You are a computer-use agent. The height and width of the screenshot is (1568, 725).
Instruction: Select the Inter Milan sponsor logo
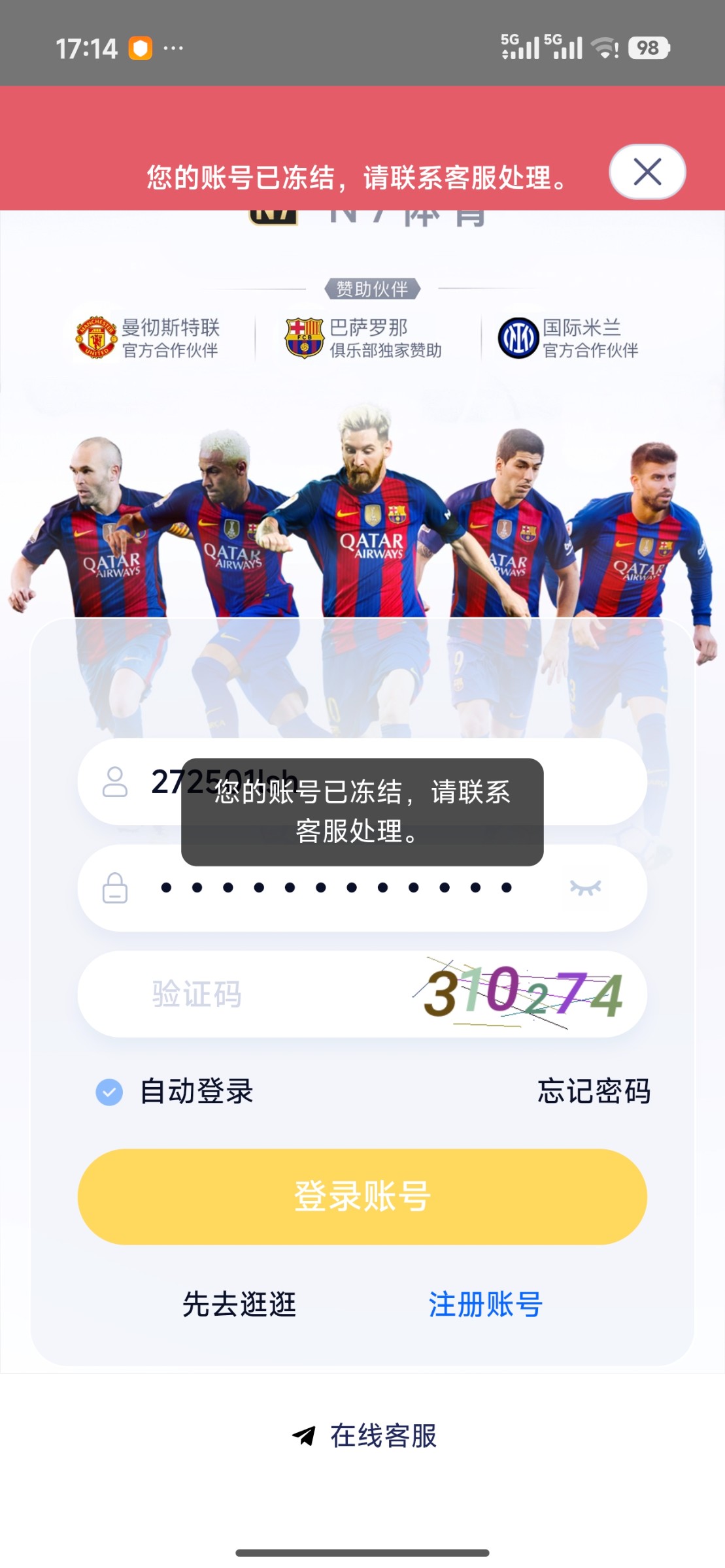tap(518, 337)
